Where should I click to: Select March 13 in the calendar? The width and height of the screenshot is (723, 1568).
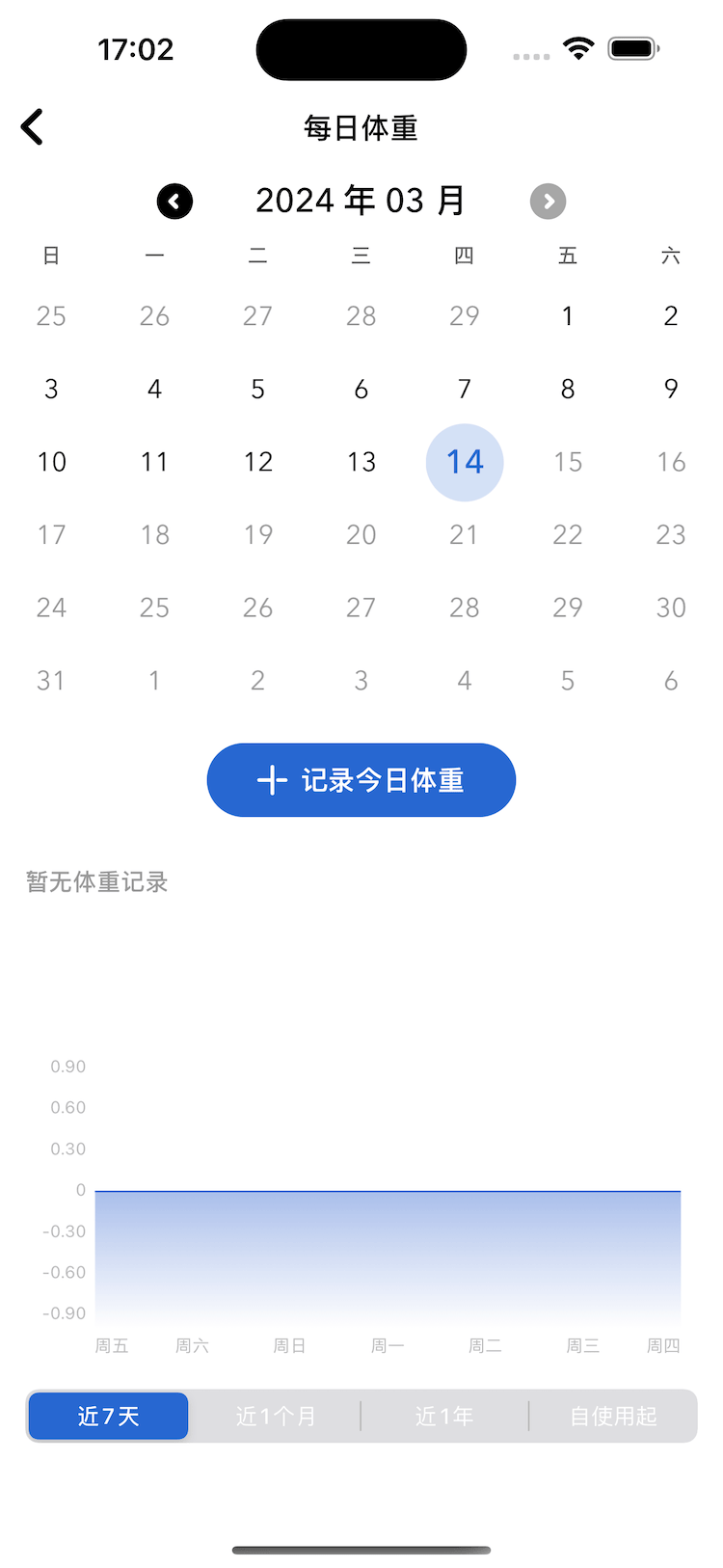click(361, 462)
